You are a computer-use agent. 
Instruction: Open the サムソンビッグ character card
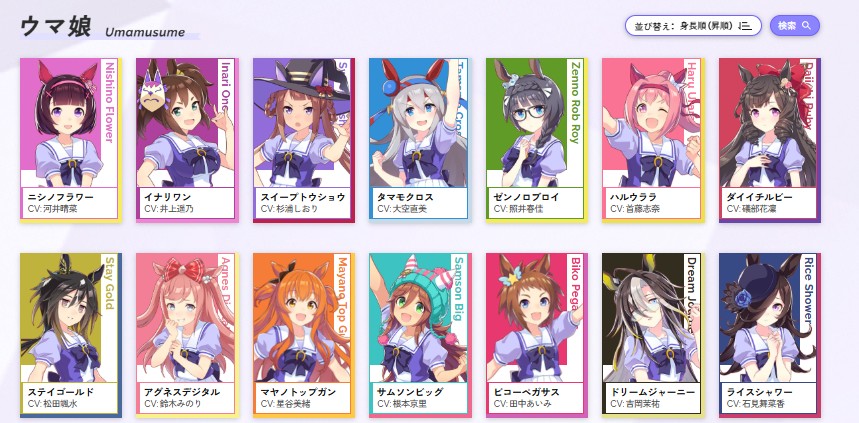point(419,332)
